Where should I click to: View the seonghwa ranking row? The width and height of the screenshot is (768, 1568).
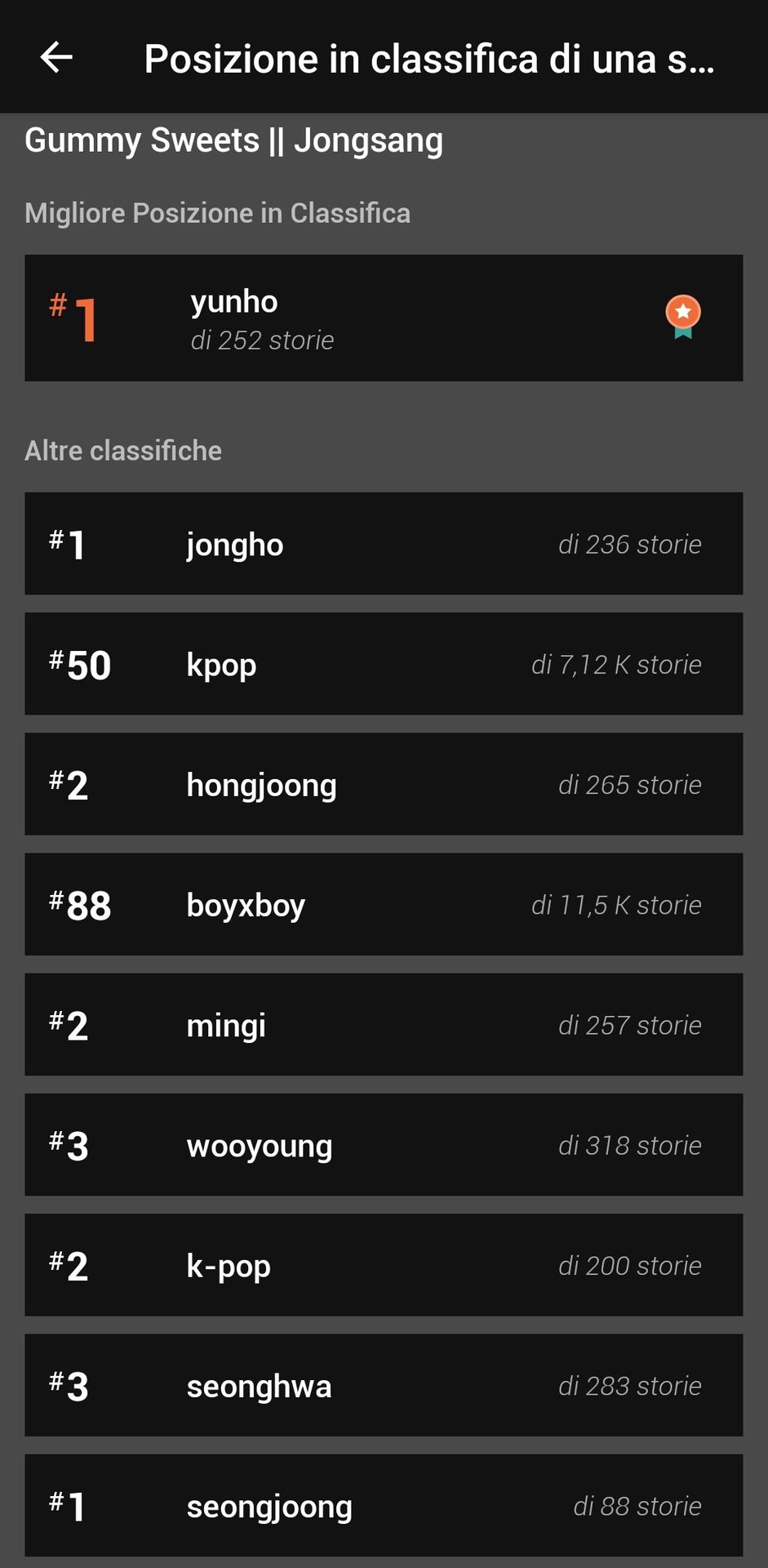point(384,1385)
